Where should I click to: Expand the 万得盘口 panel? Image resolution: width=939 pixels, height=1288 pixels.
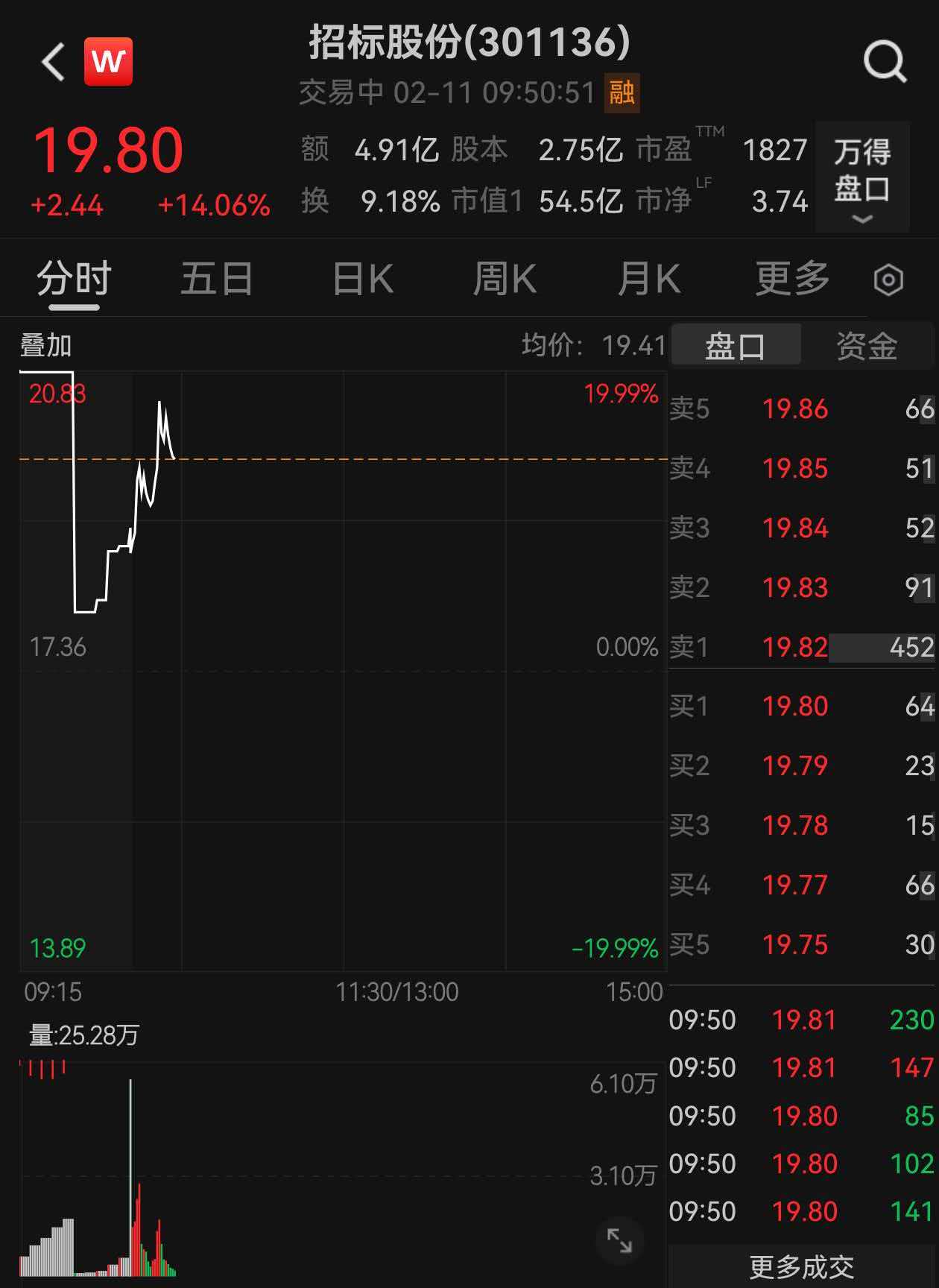click(x=862, y=177)
